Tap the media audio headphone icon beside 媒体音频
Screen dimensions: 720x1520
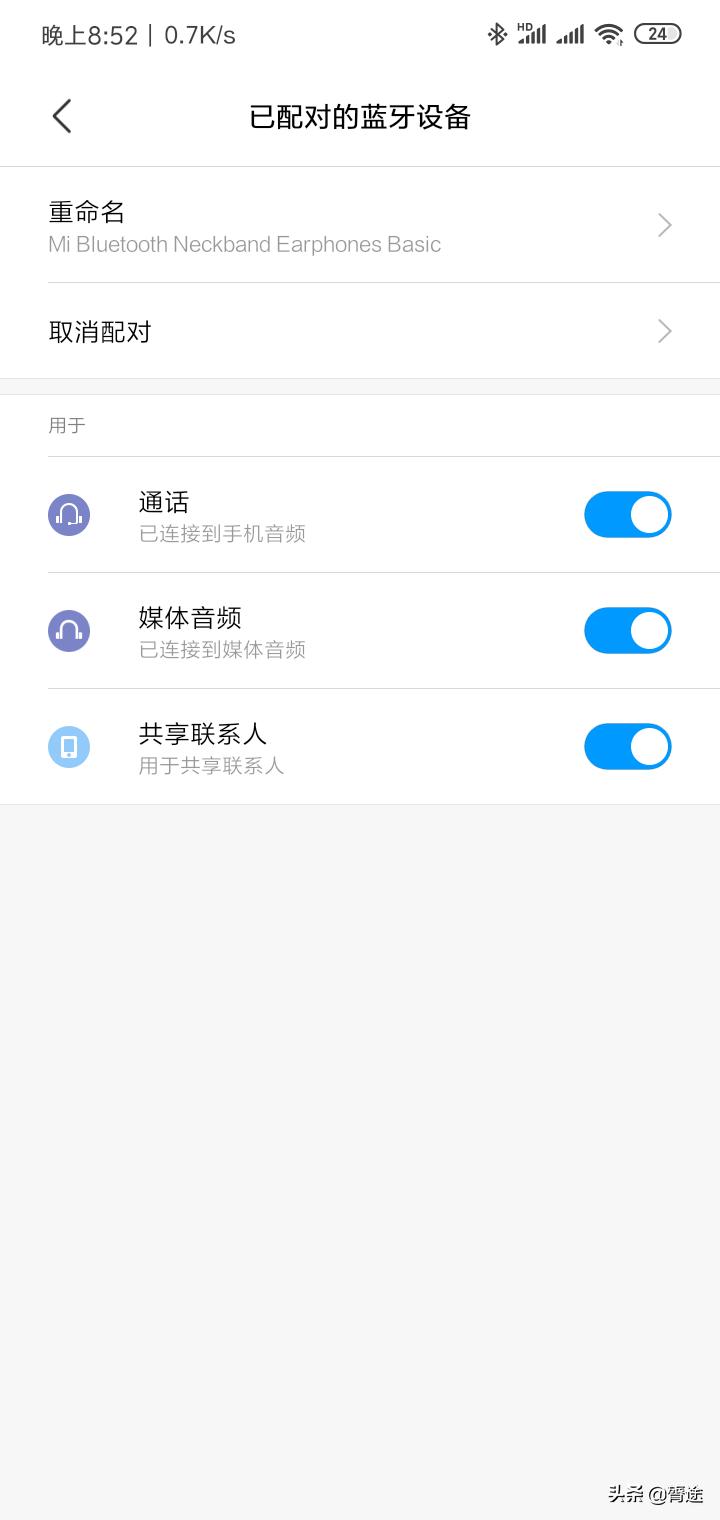(x=68, y=630)
